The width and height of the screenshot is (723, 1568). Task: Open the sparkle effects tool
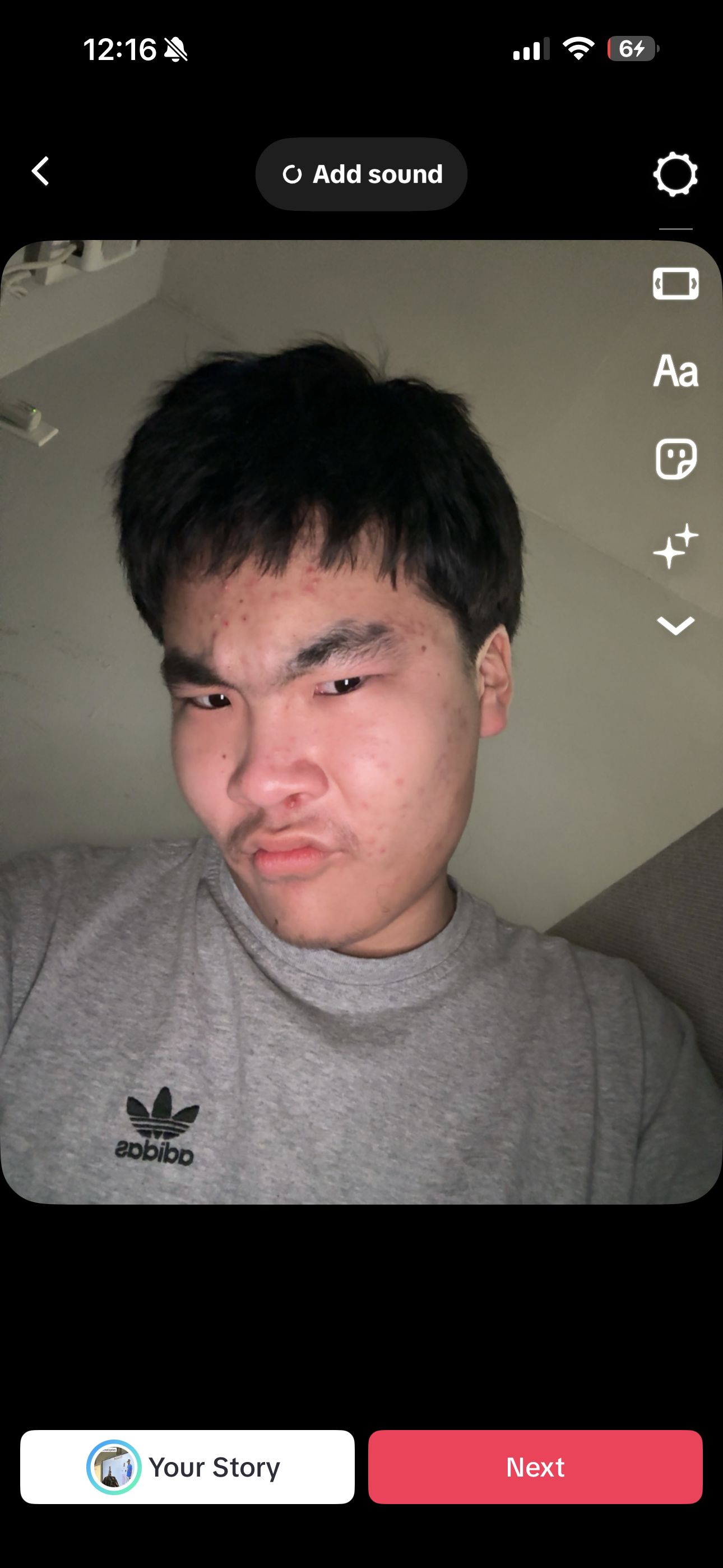tap(675, 546)
